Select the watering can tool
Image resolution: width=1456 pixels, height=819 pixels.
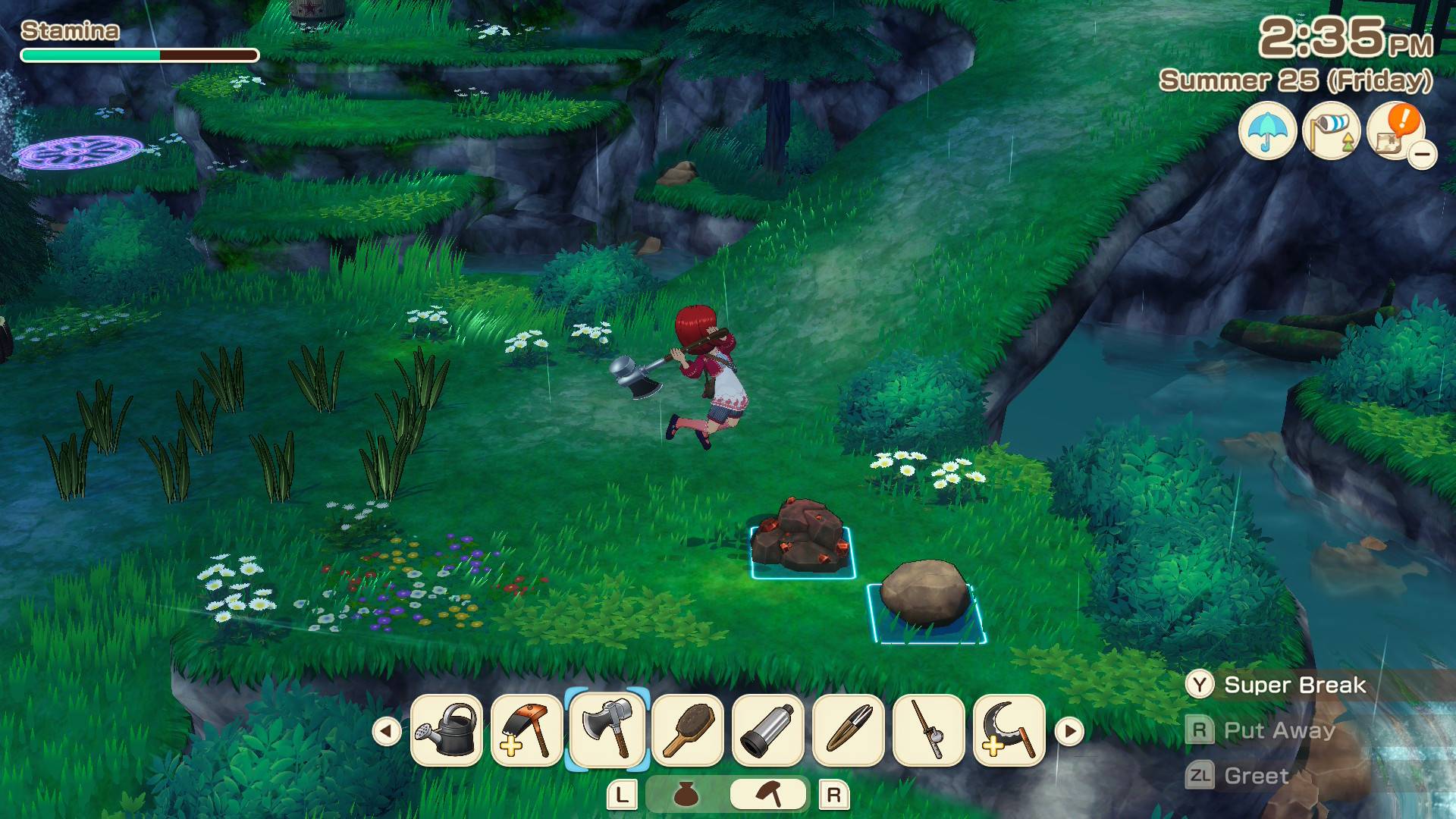[447, 730]
